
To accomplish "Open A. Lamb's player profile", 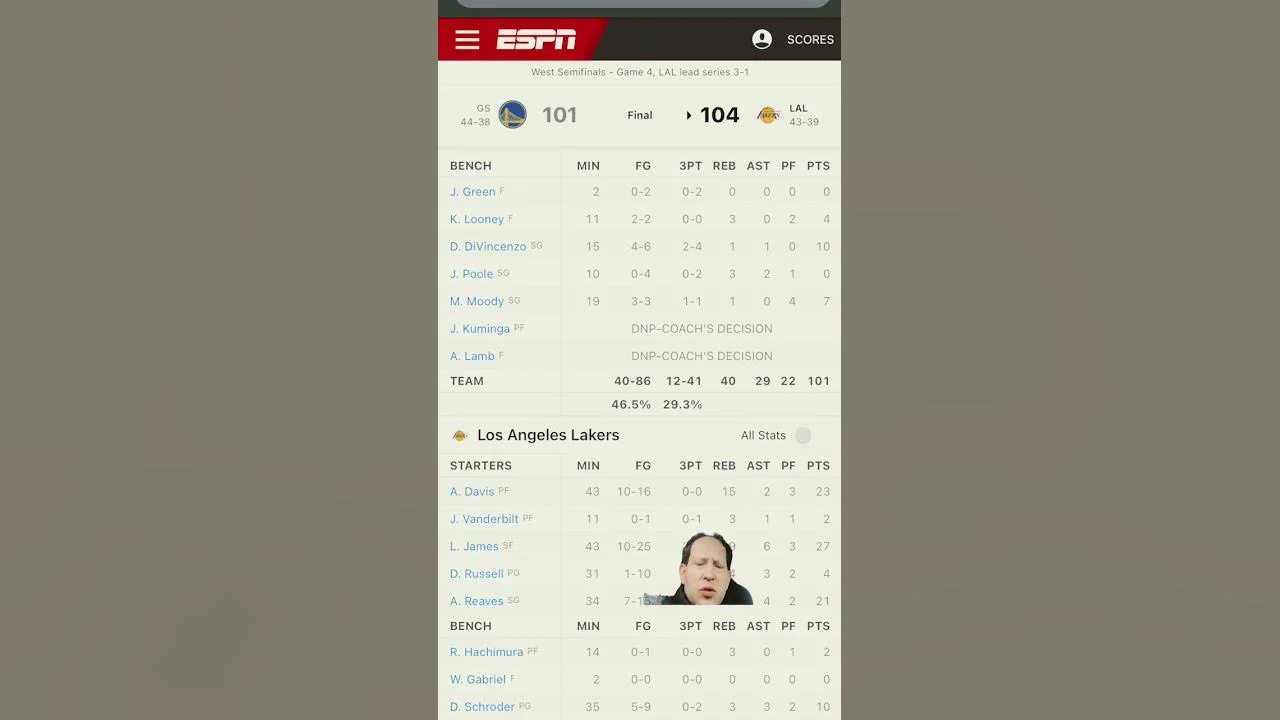I will (472, 356).
